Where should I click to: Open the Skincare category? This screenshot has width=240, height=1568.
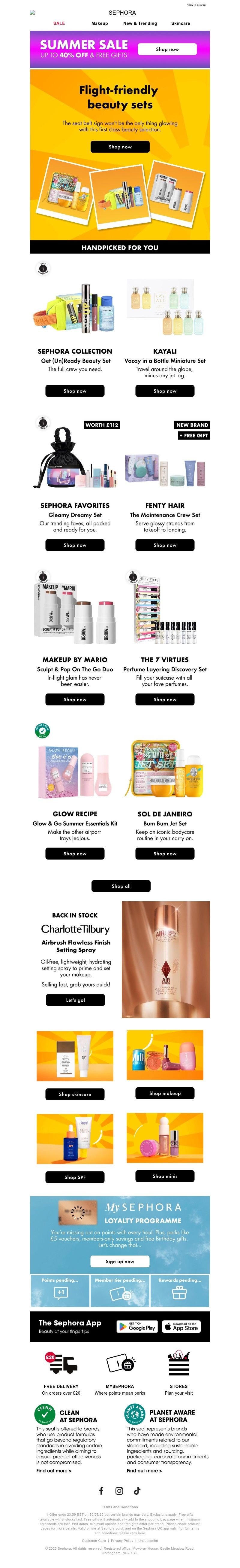click(181, 24)
